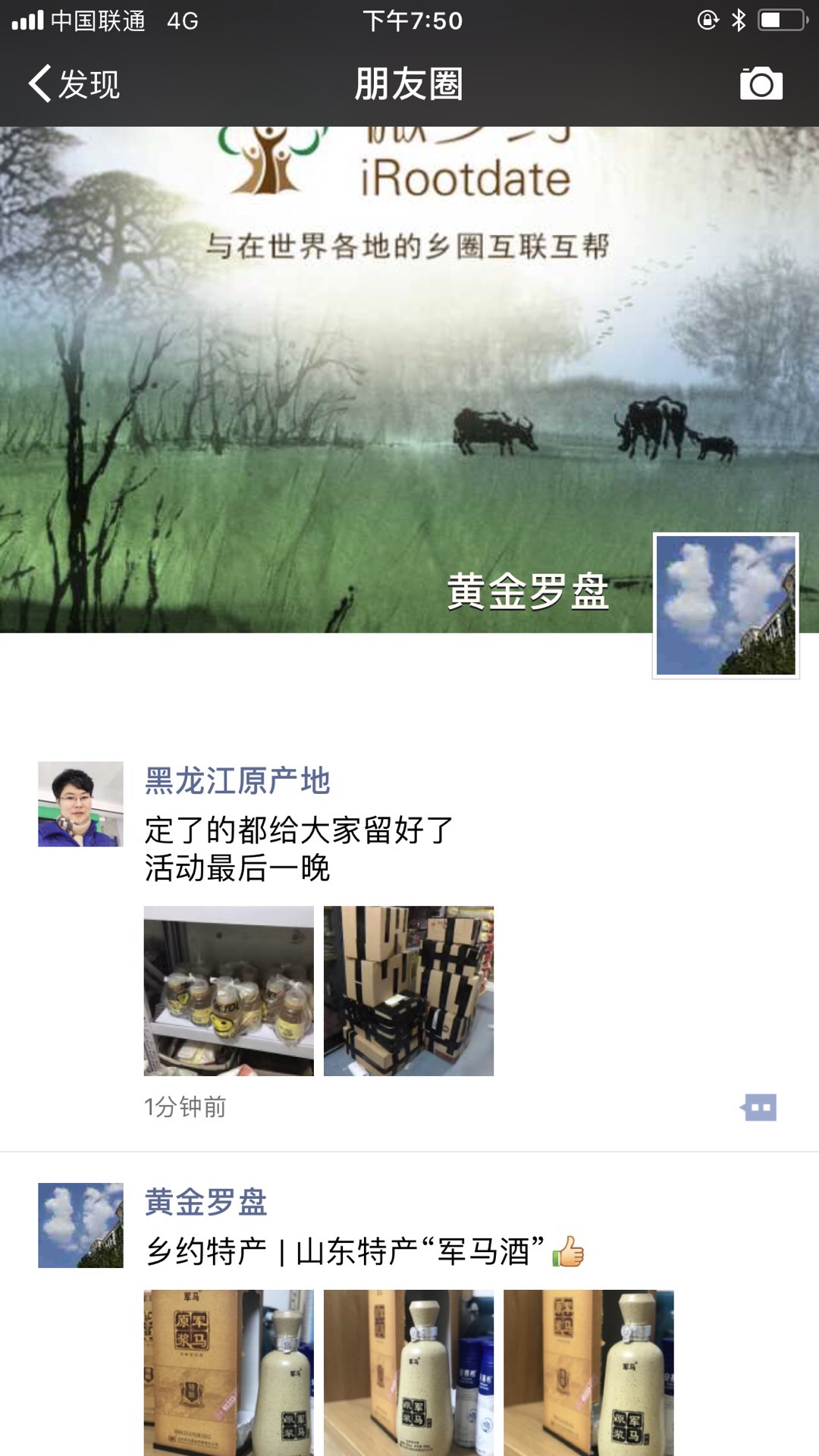
Task: Open the camera to post a moment
Action: (761, 83)
